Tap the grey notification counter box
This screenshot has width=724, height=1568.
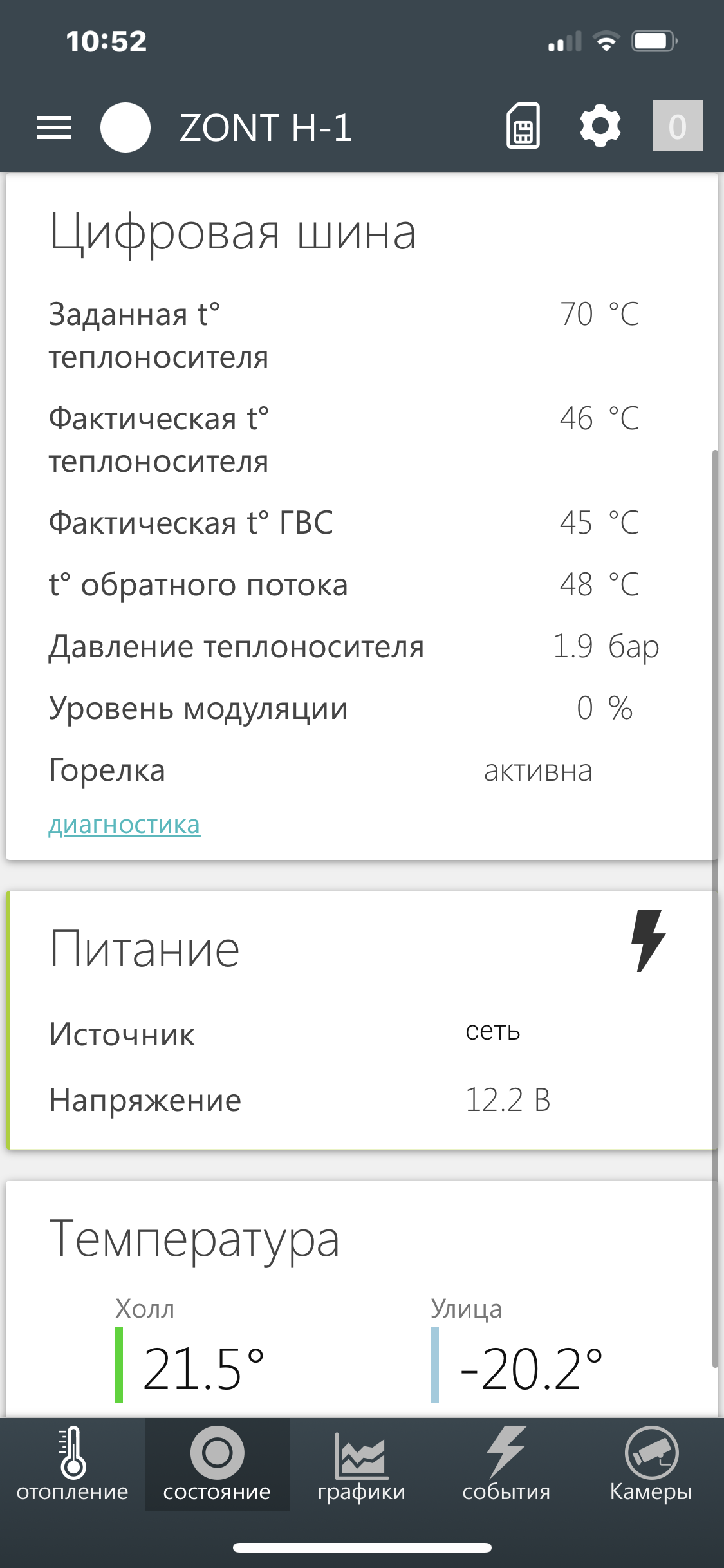point(677,126)
